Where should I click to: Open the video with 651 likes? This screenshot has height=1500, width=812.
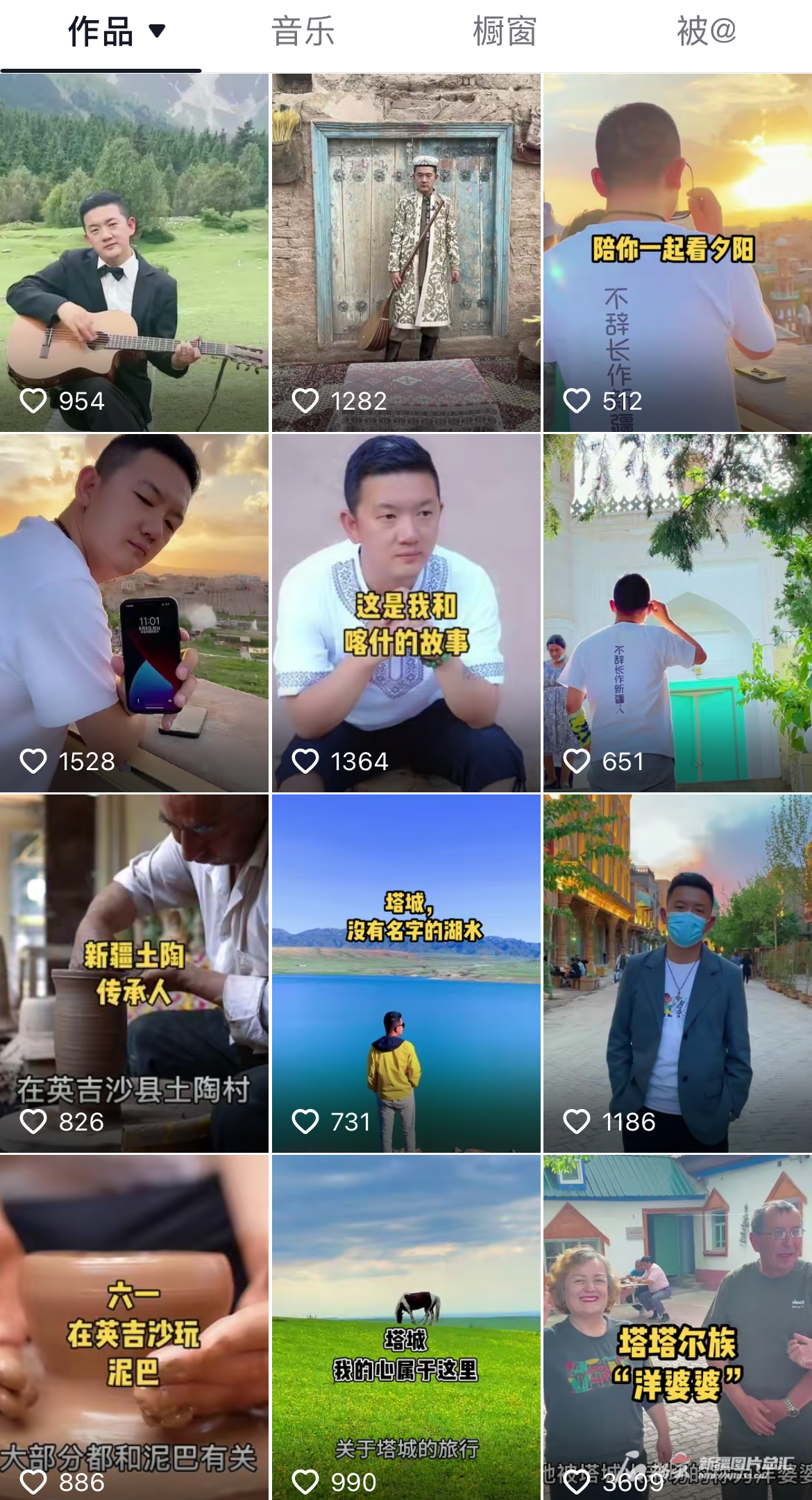point(677,613)
